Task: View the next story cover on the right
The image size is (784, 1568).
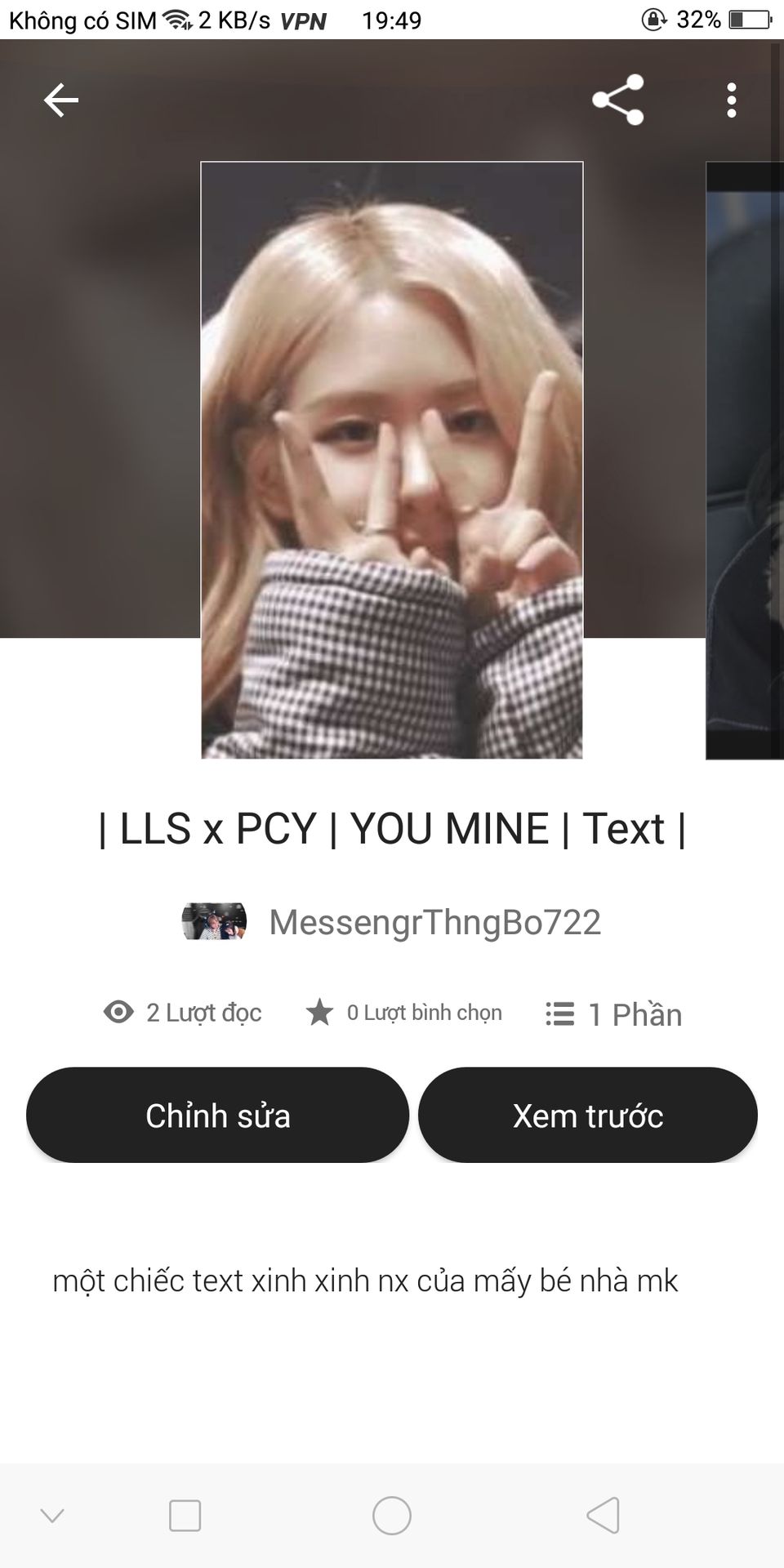Action: [x=745, y=461]
